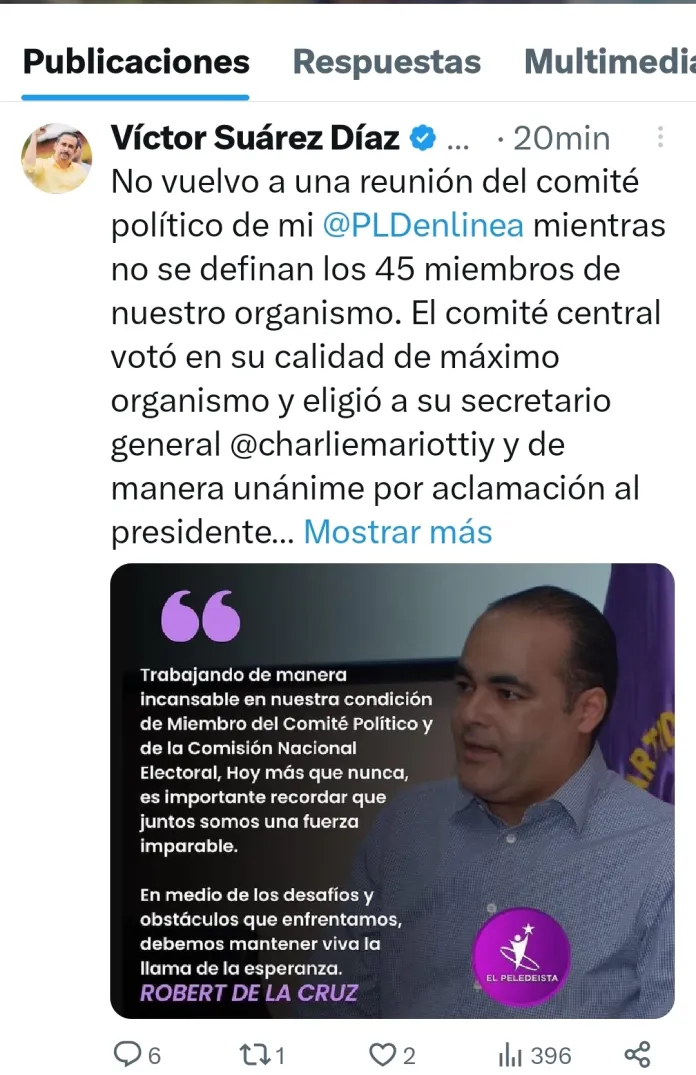Switch to the Respuestas tab

tap(387, 62)
